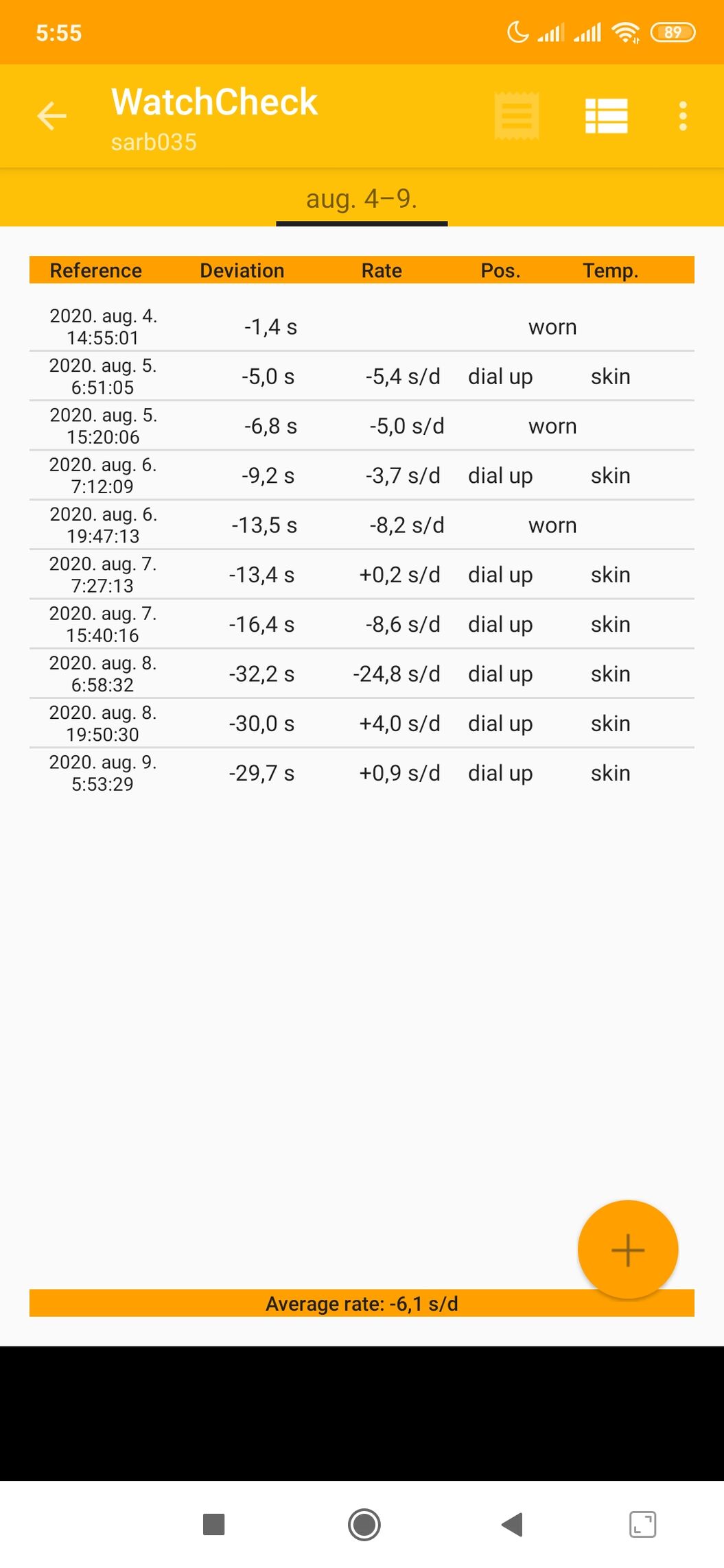This screenshot has width=724, height=1568.
Task: Open the receipt-style log view icon
Action: point(517,115)
